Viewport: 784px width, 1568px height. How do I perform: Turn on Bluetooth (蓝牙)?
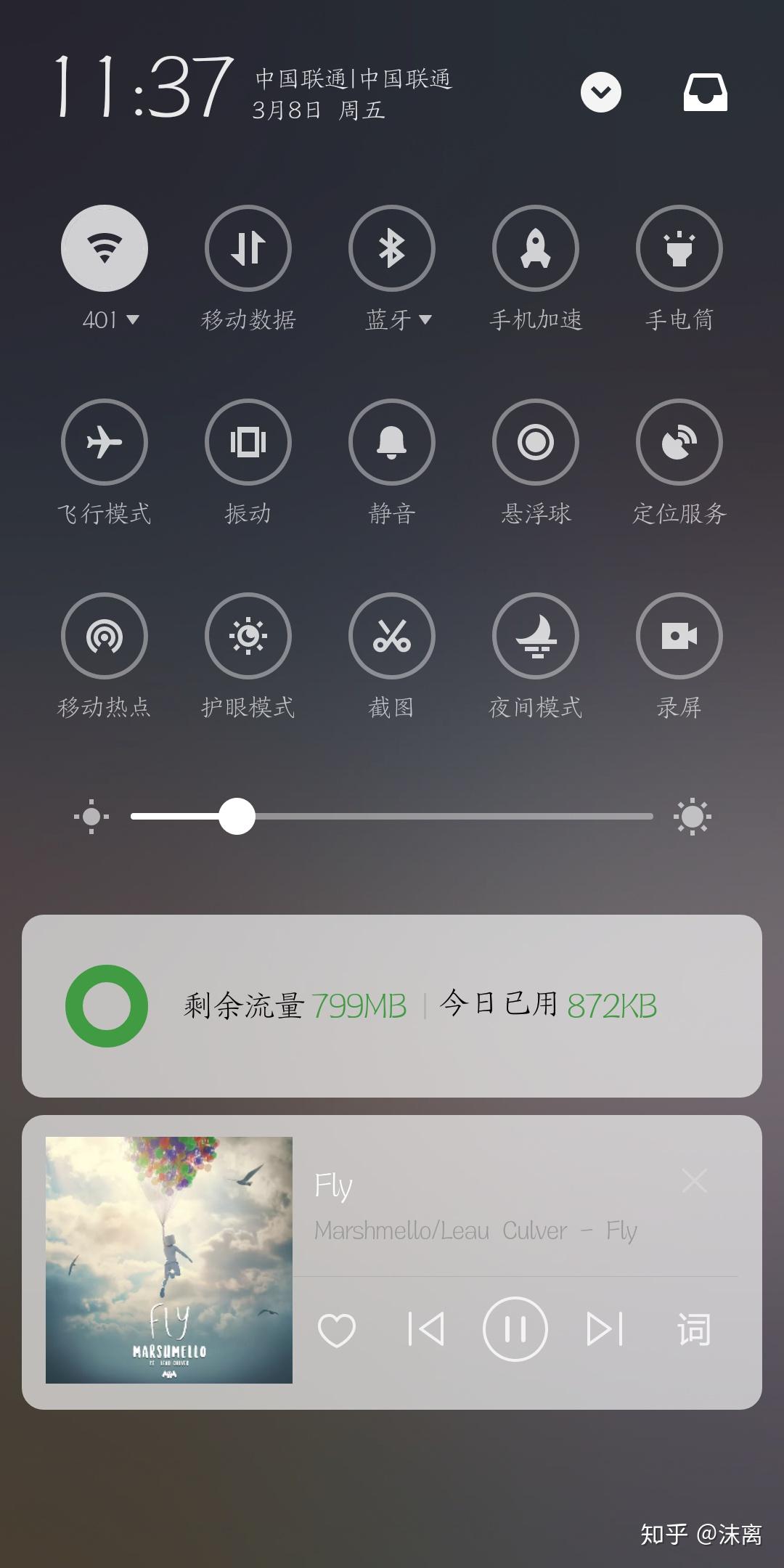[x=392, y=248]
